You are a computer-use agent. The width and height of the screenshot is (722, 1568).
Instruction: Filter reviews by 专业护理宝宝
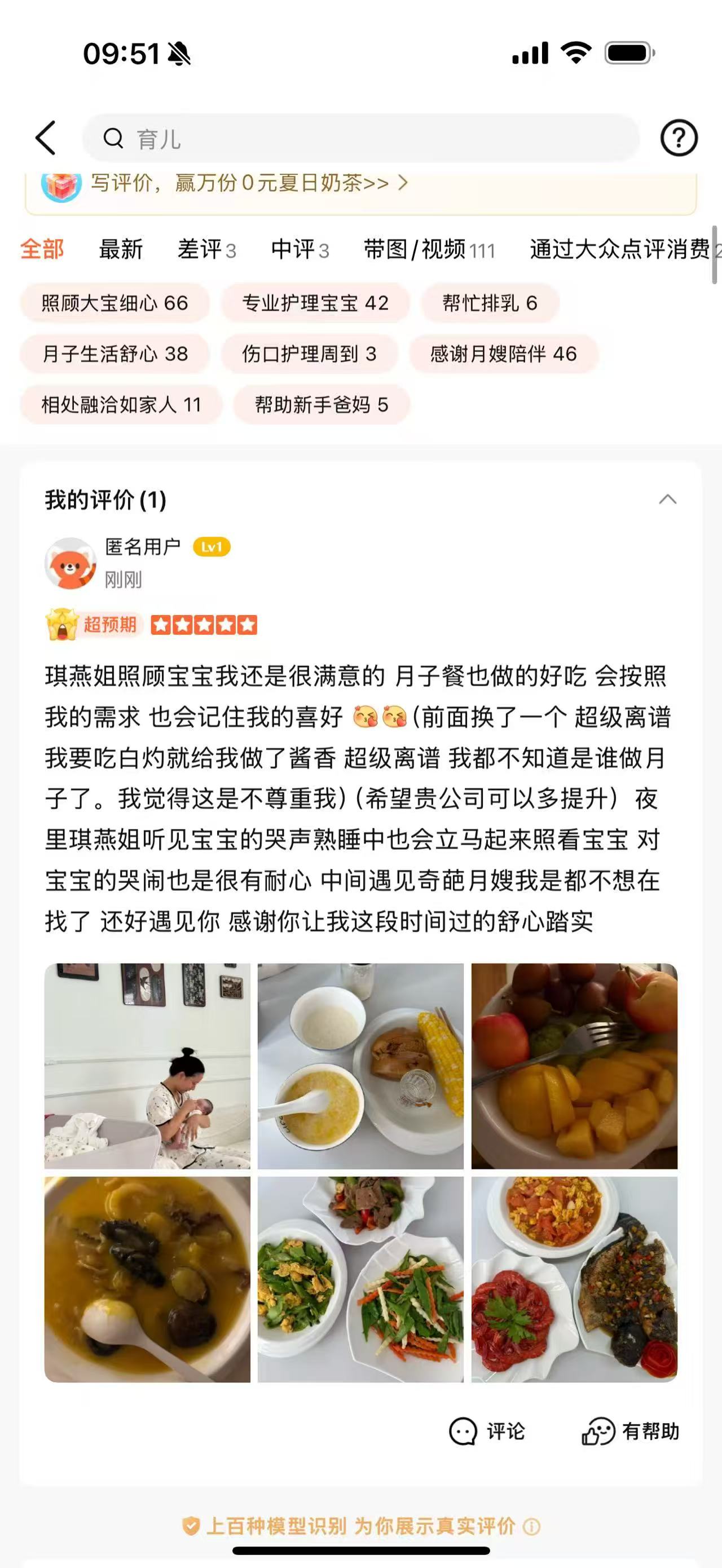click(315, 303)
